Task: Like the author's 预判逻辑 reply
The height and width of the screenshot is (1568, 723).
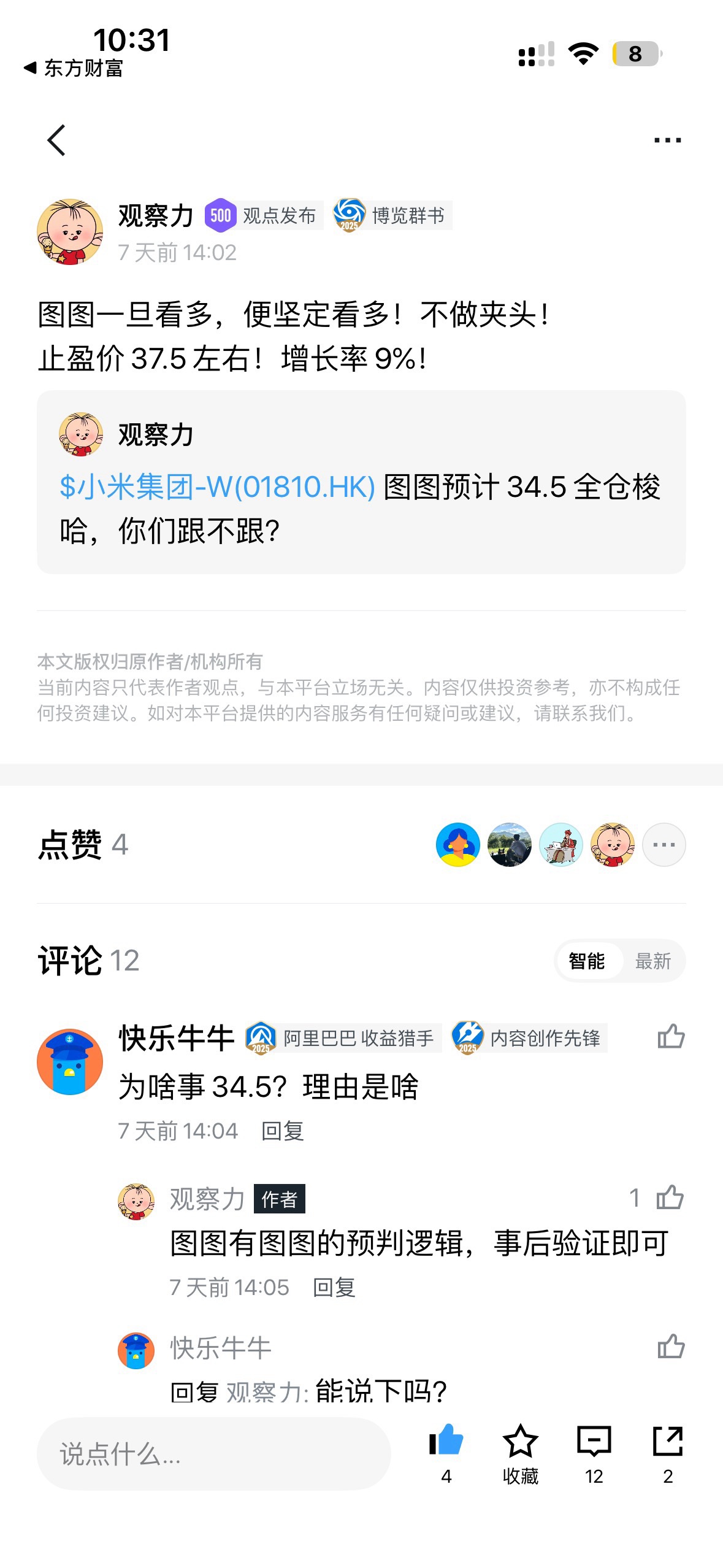Action: pyautogui.click(x=670, y=1197)
